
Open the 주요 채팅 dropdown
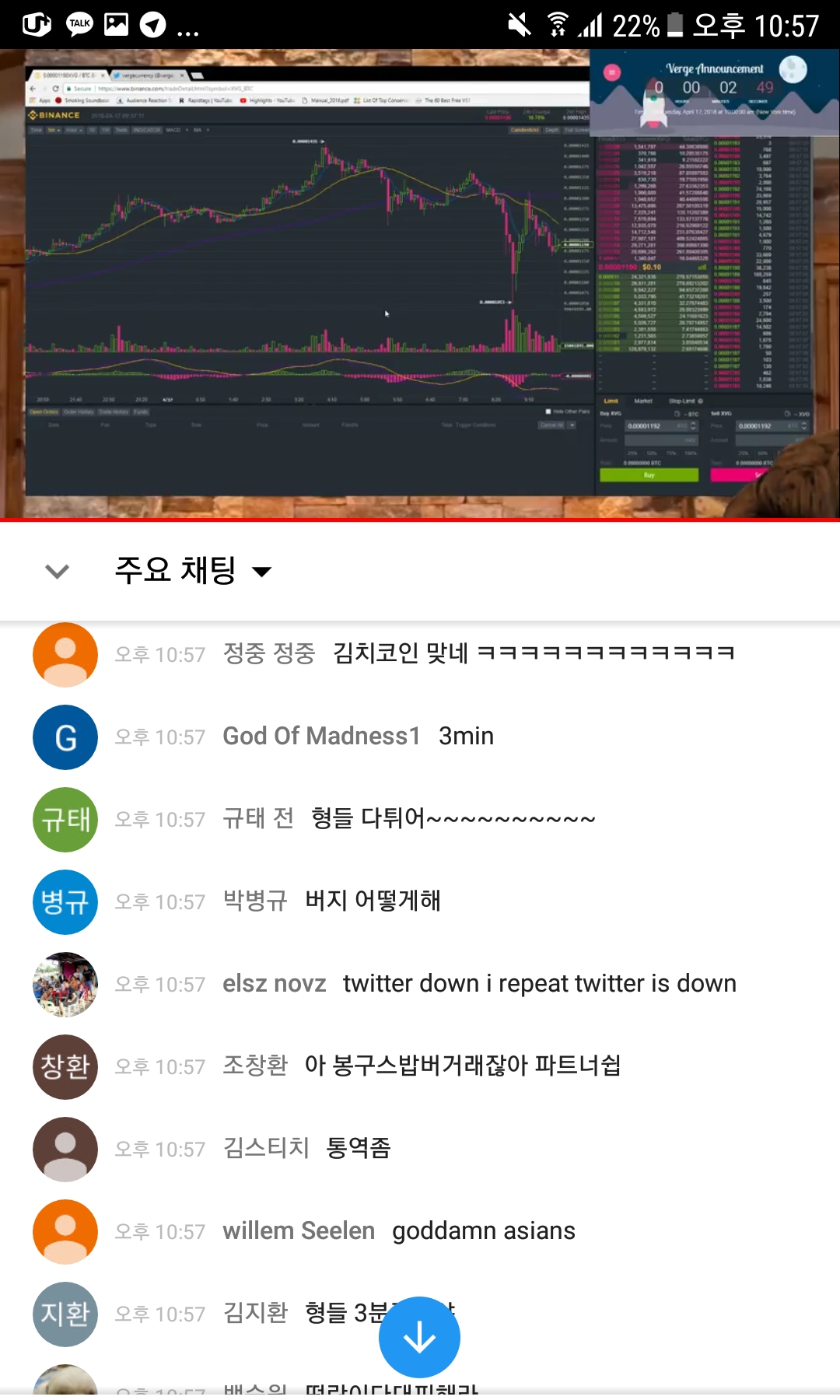(193, 571)
